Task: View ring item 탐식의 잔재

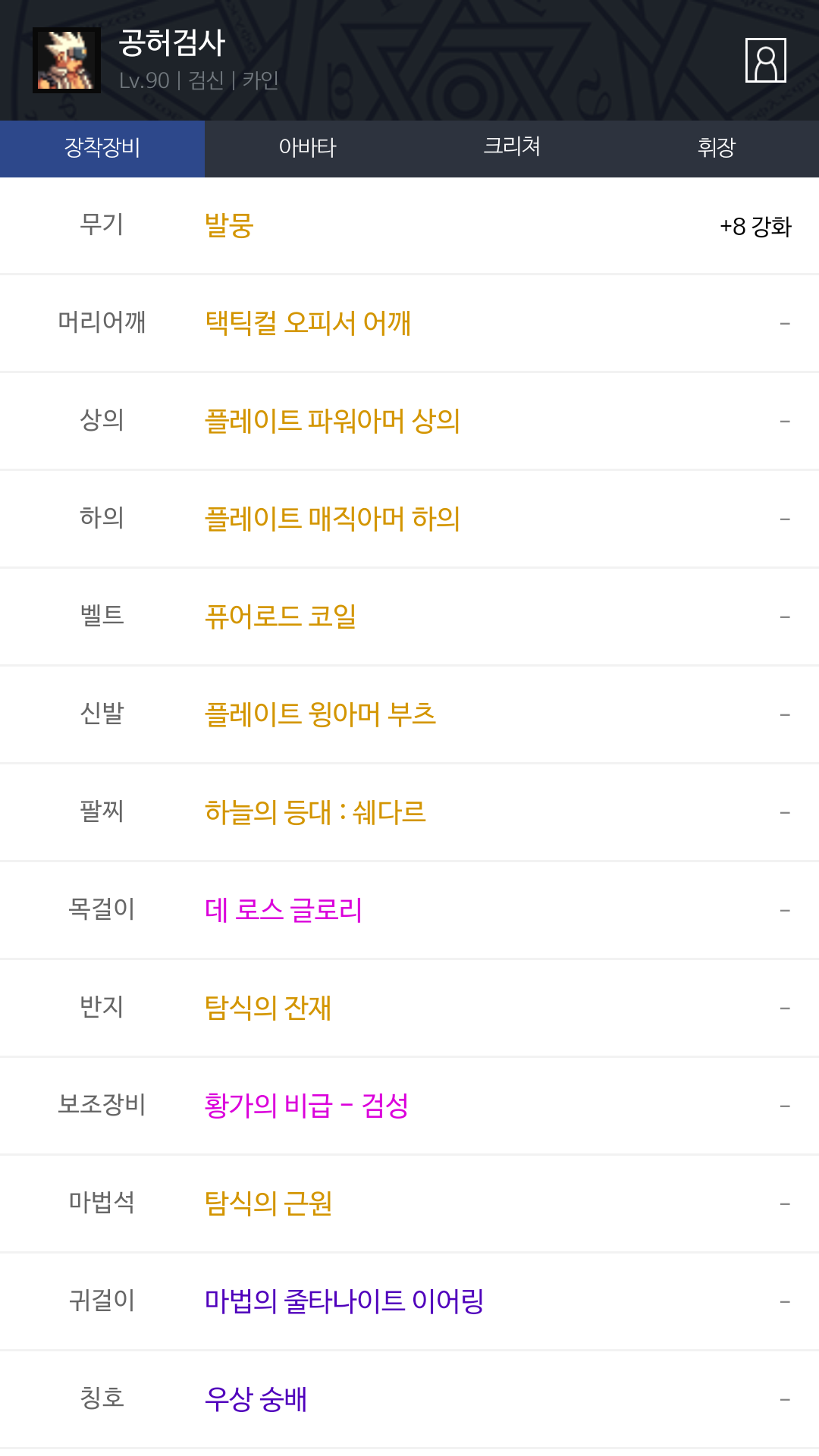Action: 268,1008
